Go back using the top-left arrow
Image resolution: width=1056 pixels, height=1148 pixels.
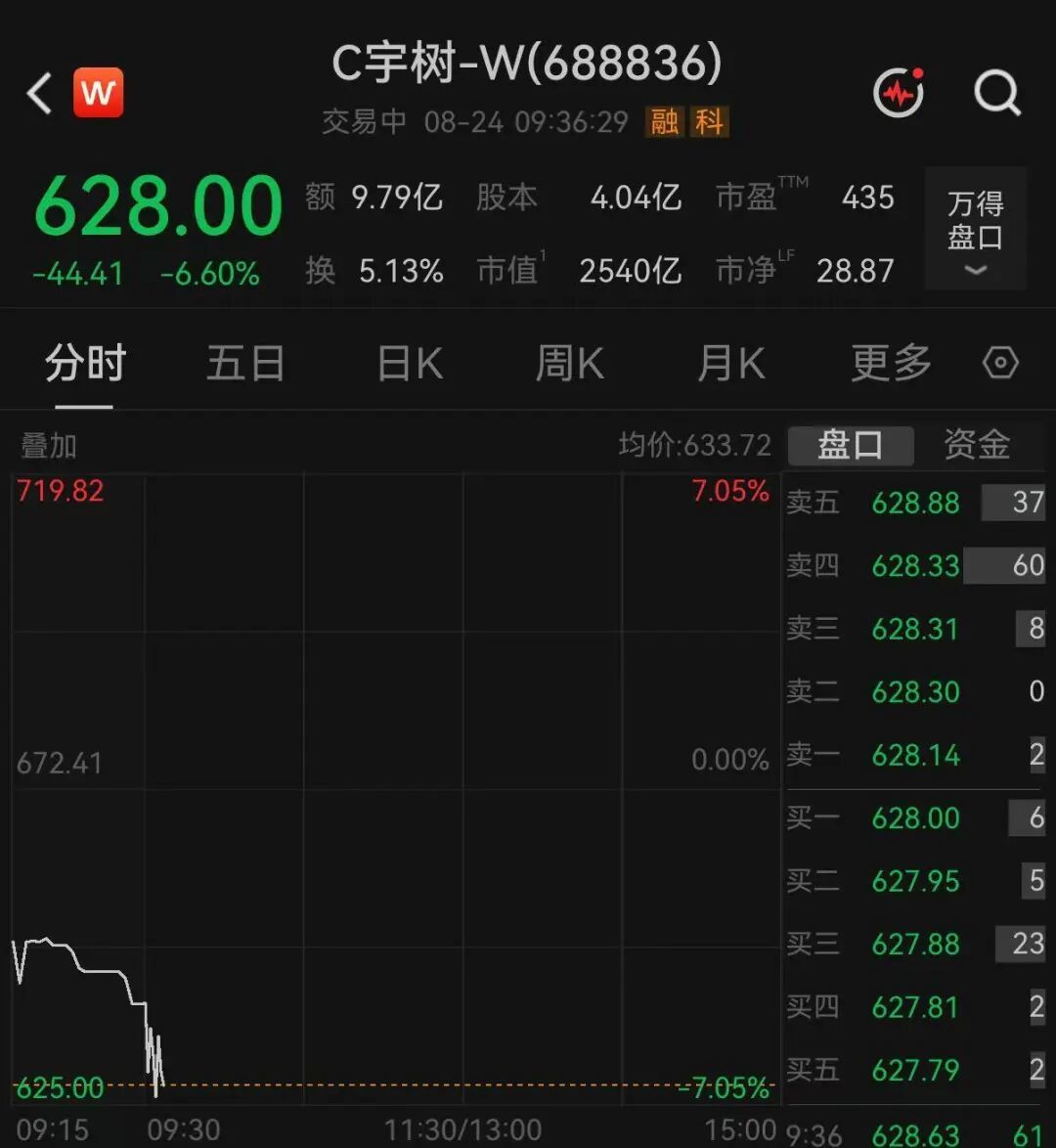point(39,93)
